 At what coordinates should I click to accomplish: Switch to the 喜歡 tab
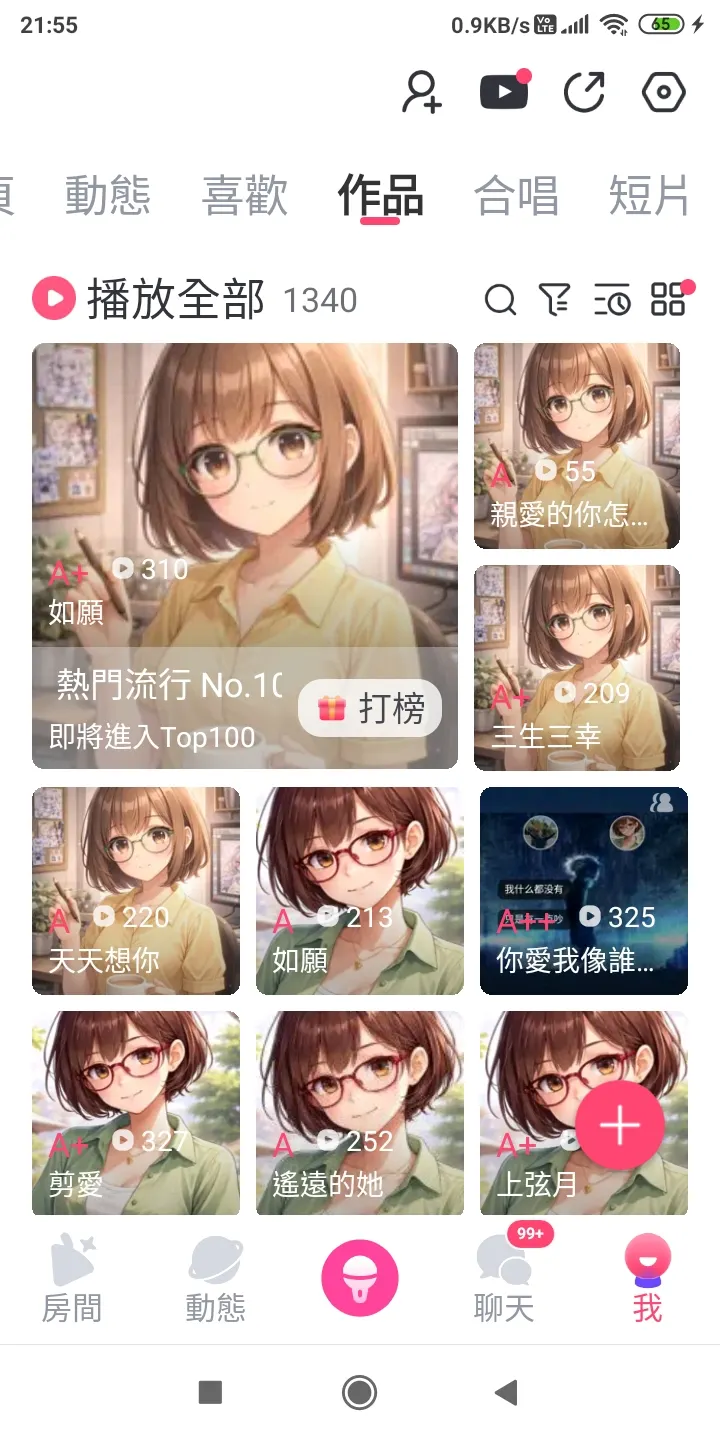pos(245,196)
